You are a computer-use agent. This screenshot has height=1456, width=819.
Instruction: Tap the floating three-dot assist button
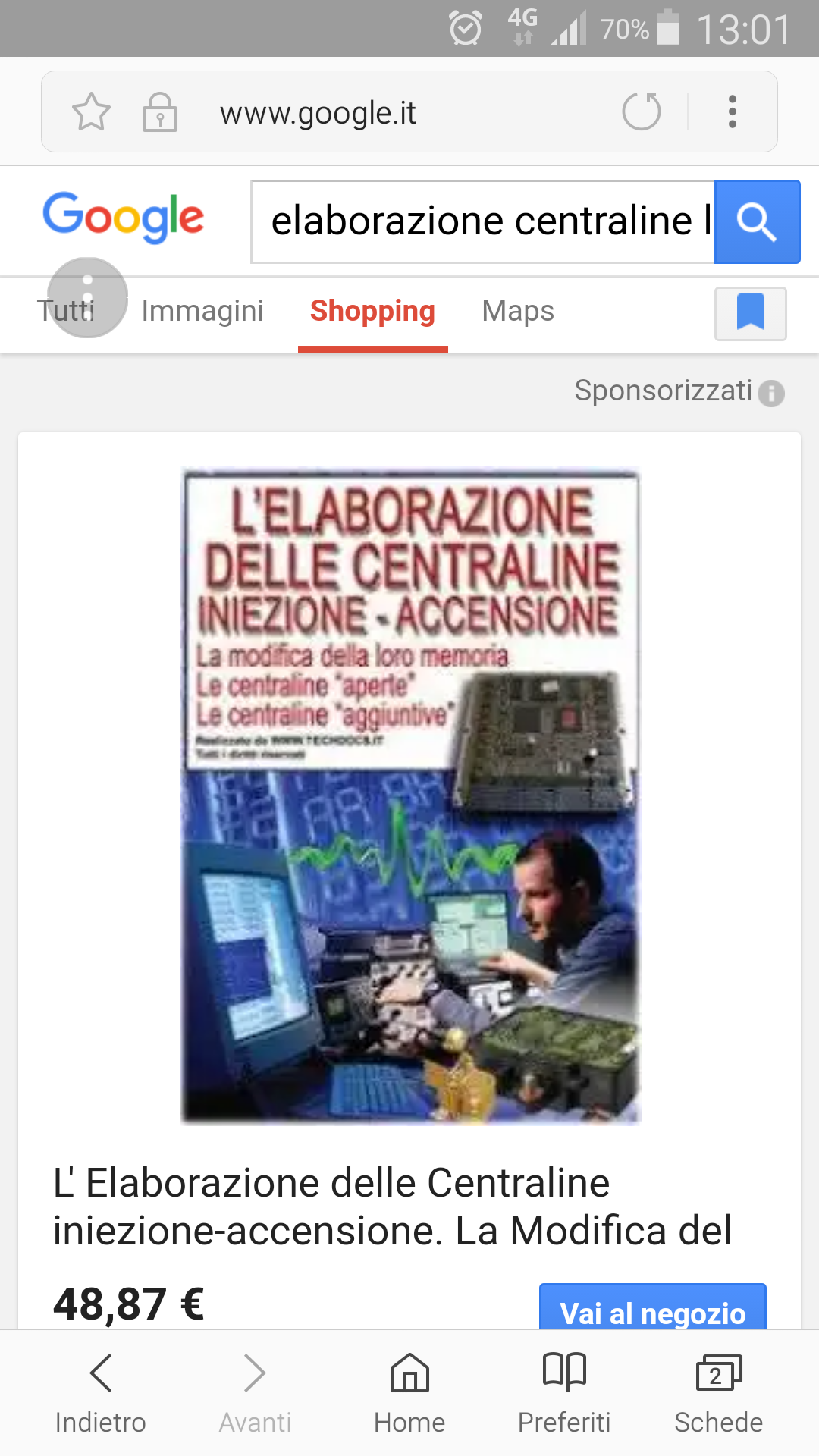point(87,297)
